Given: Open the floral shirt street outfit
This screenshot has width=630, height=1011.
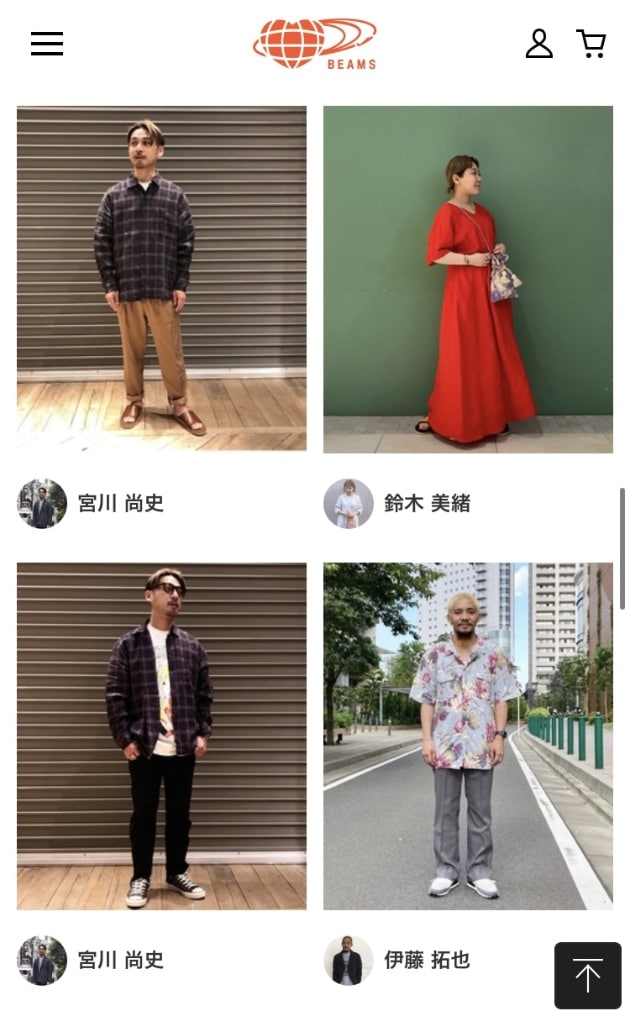Looking at the screenshot, I should tap(468, 735).
